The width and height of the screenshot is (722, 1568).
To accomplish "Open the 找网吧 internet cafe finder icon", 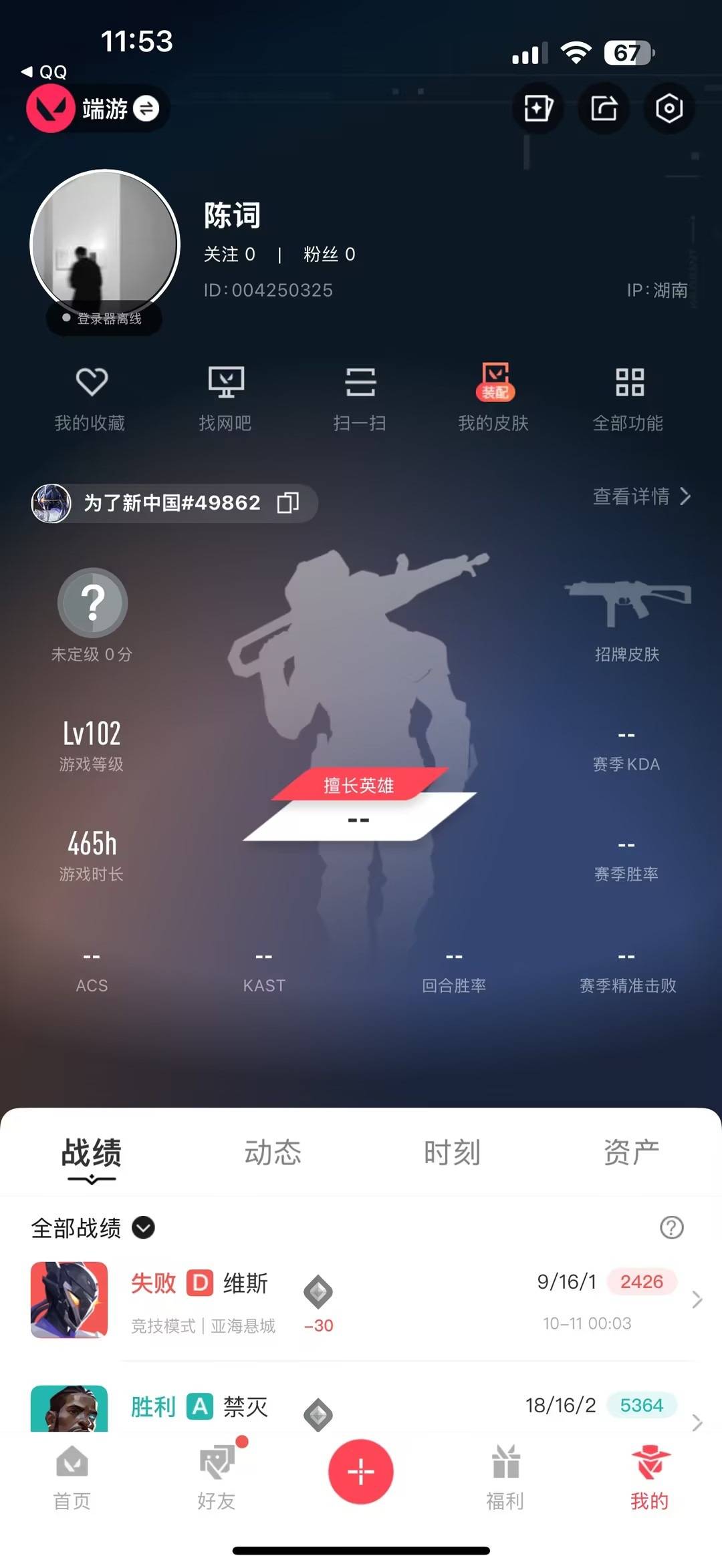I will (x=226, y=394).
